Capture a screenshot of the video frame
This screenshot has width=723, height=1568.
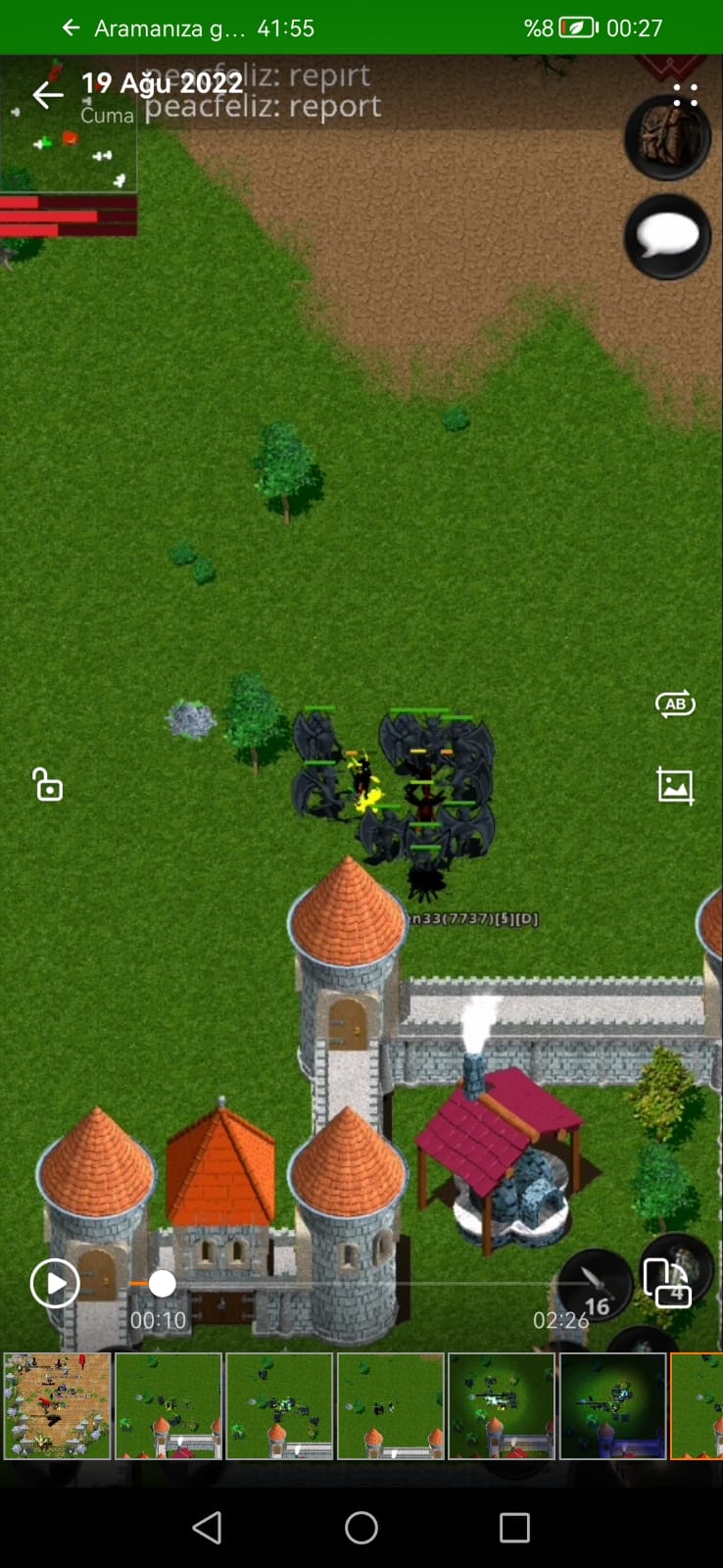(x=675, y=785)
